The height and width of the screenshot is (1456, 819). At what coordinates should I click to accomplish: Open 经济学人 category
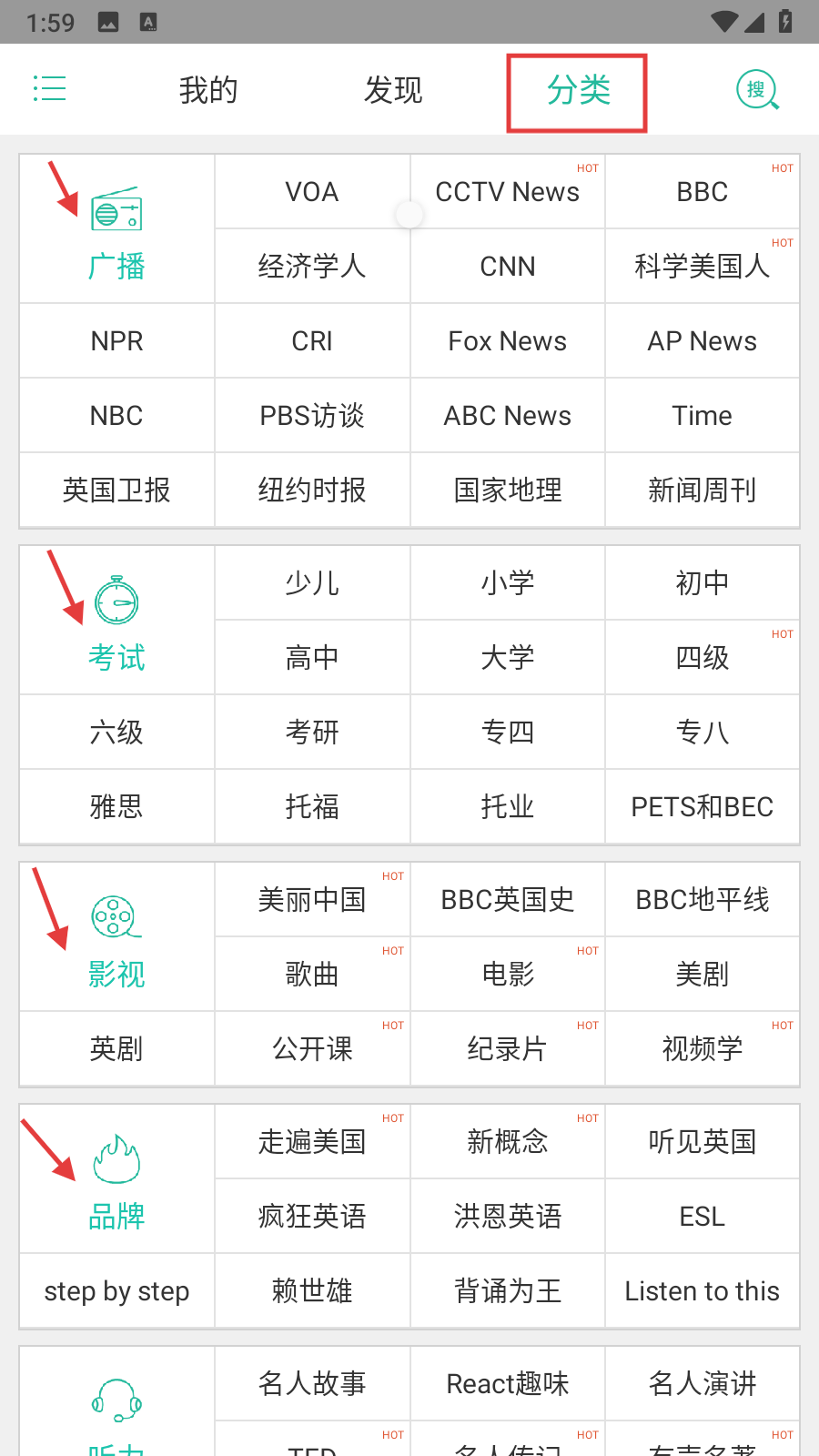tap(312, 267)
